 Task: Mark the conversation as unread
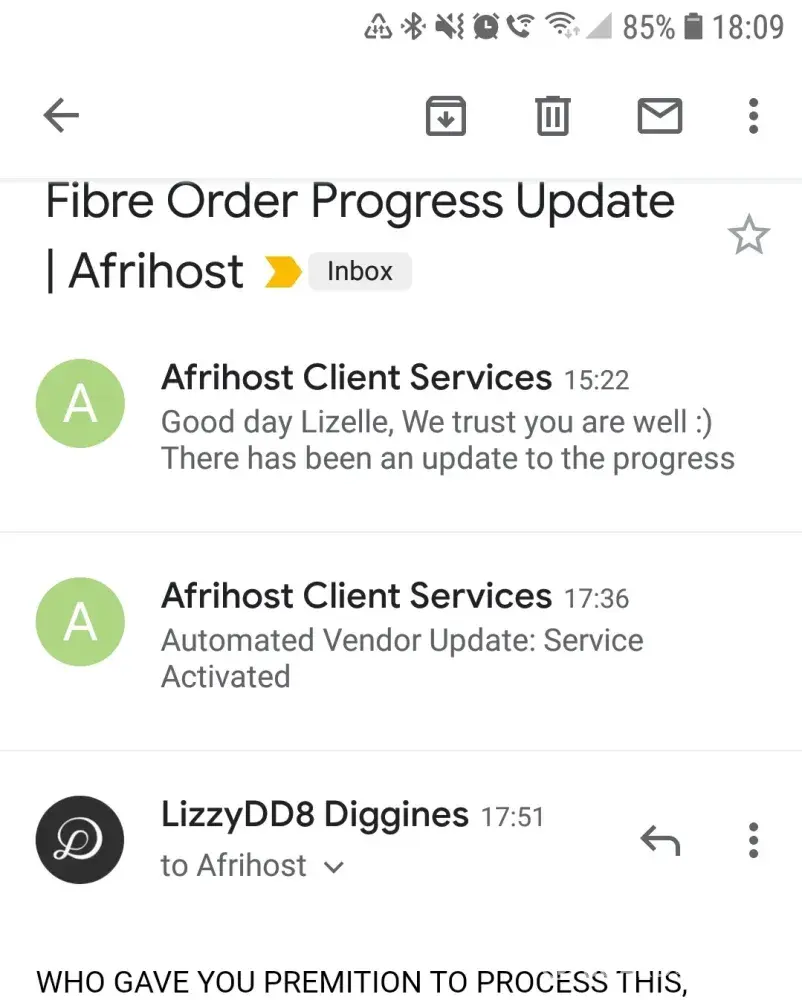659,117
